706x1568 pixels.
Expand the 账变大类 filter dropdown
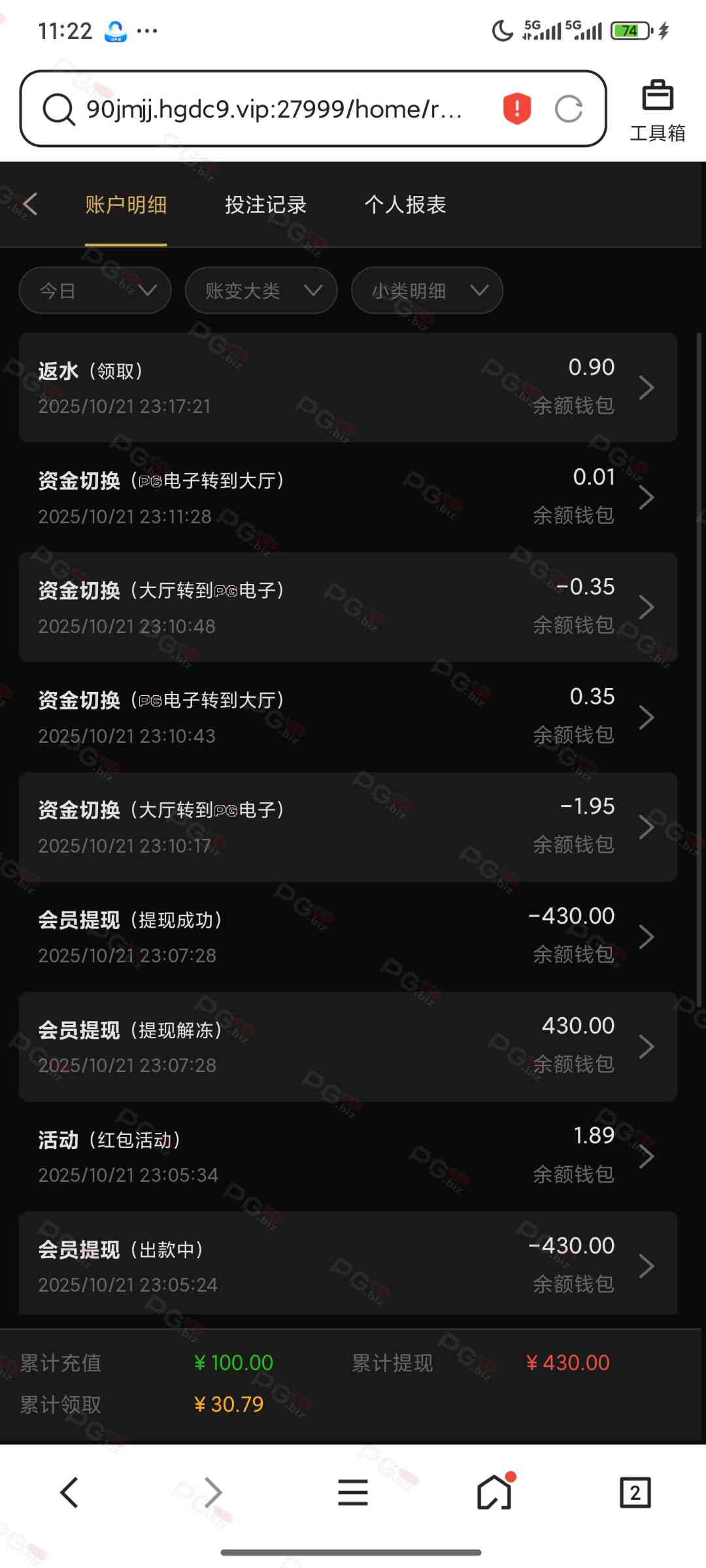[261, 291]
